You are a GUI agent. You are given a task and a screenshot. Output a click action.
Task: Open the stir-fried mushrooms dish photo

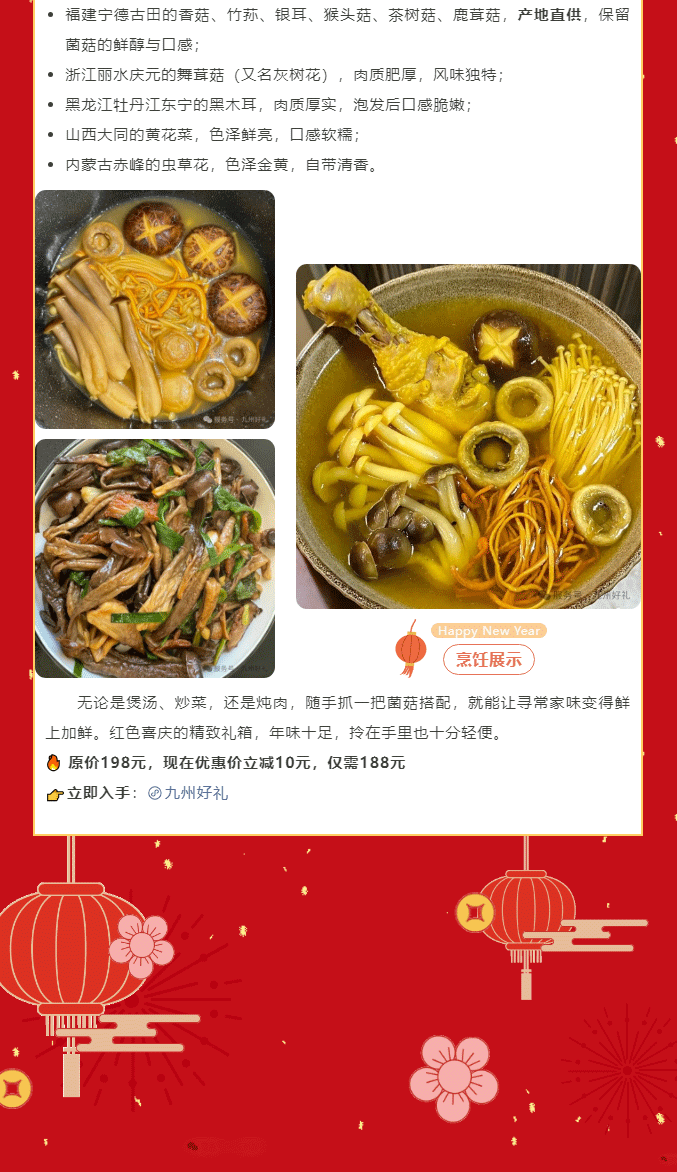[155, 558]
